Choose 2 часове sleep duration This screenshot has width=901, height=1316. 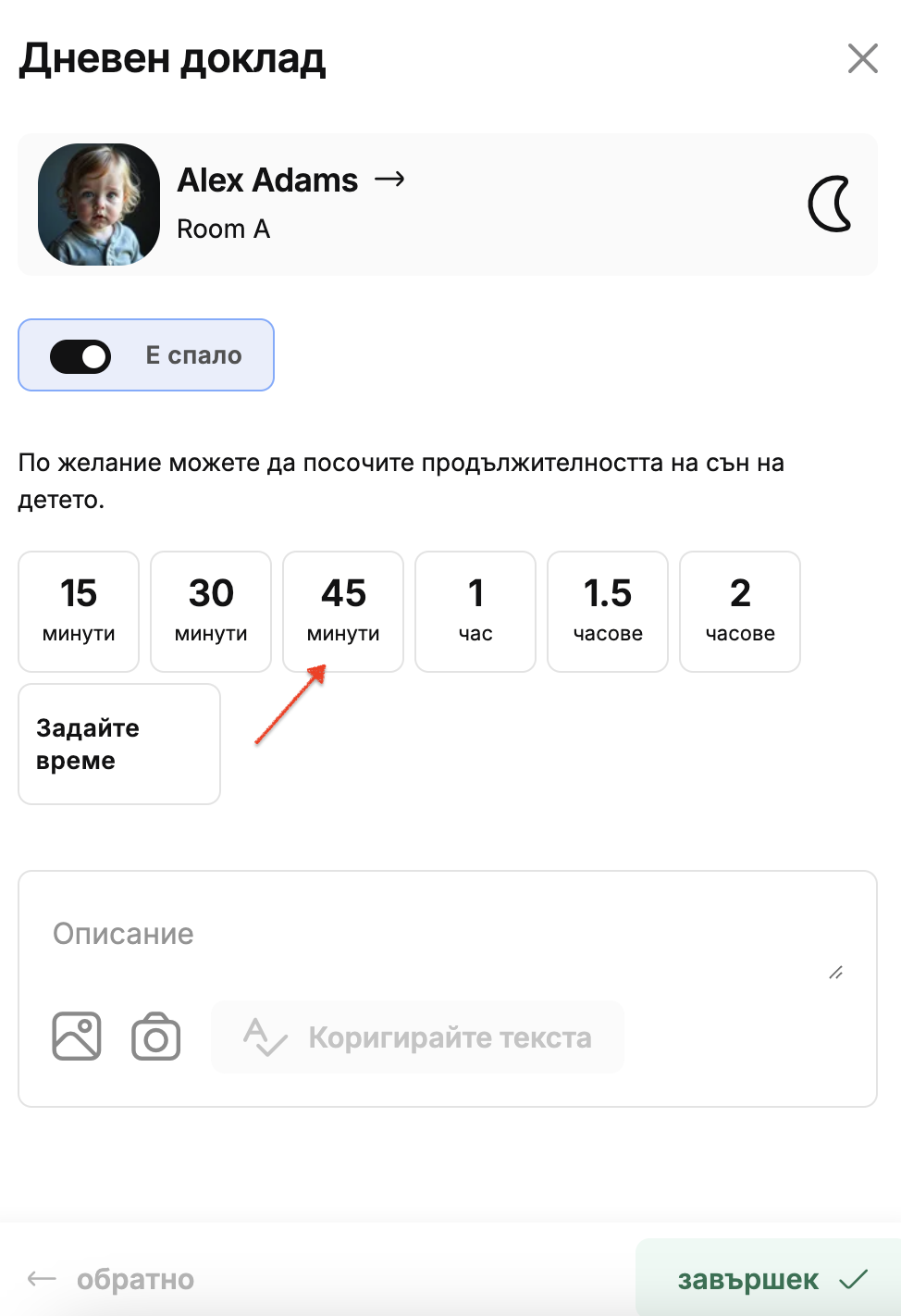740,611
